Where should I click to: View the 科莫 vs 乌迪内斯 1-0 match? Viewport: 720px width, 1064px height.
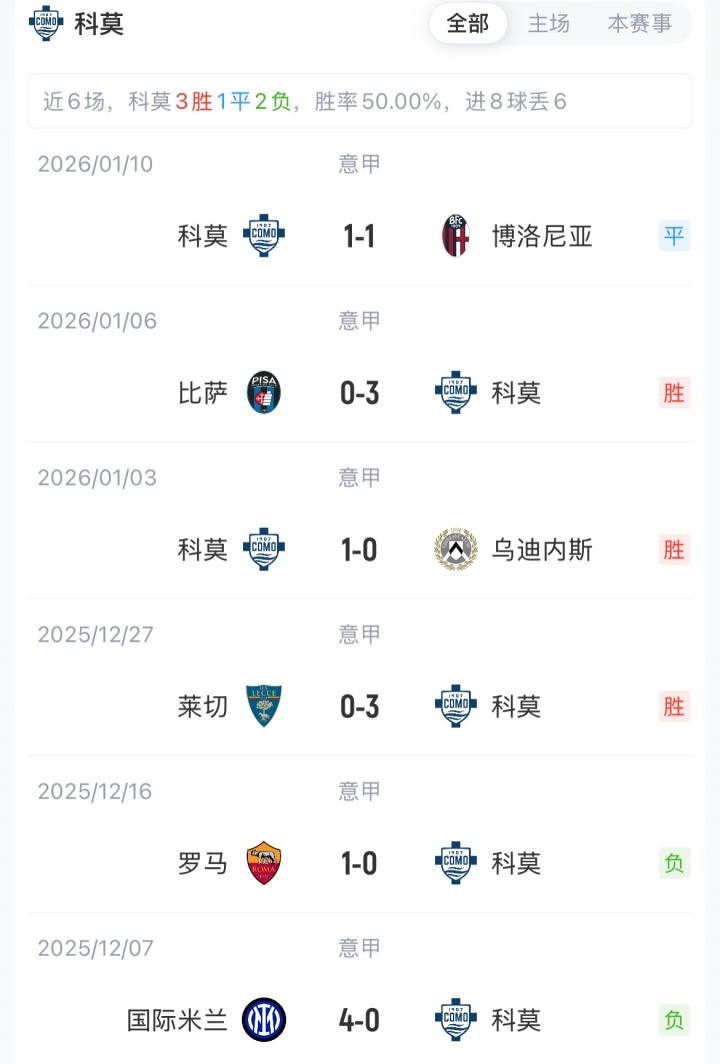(x=360, y=550)
